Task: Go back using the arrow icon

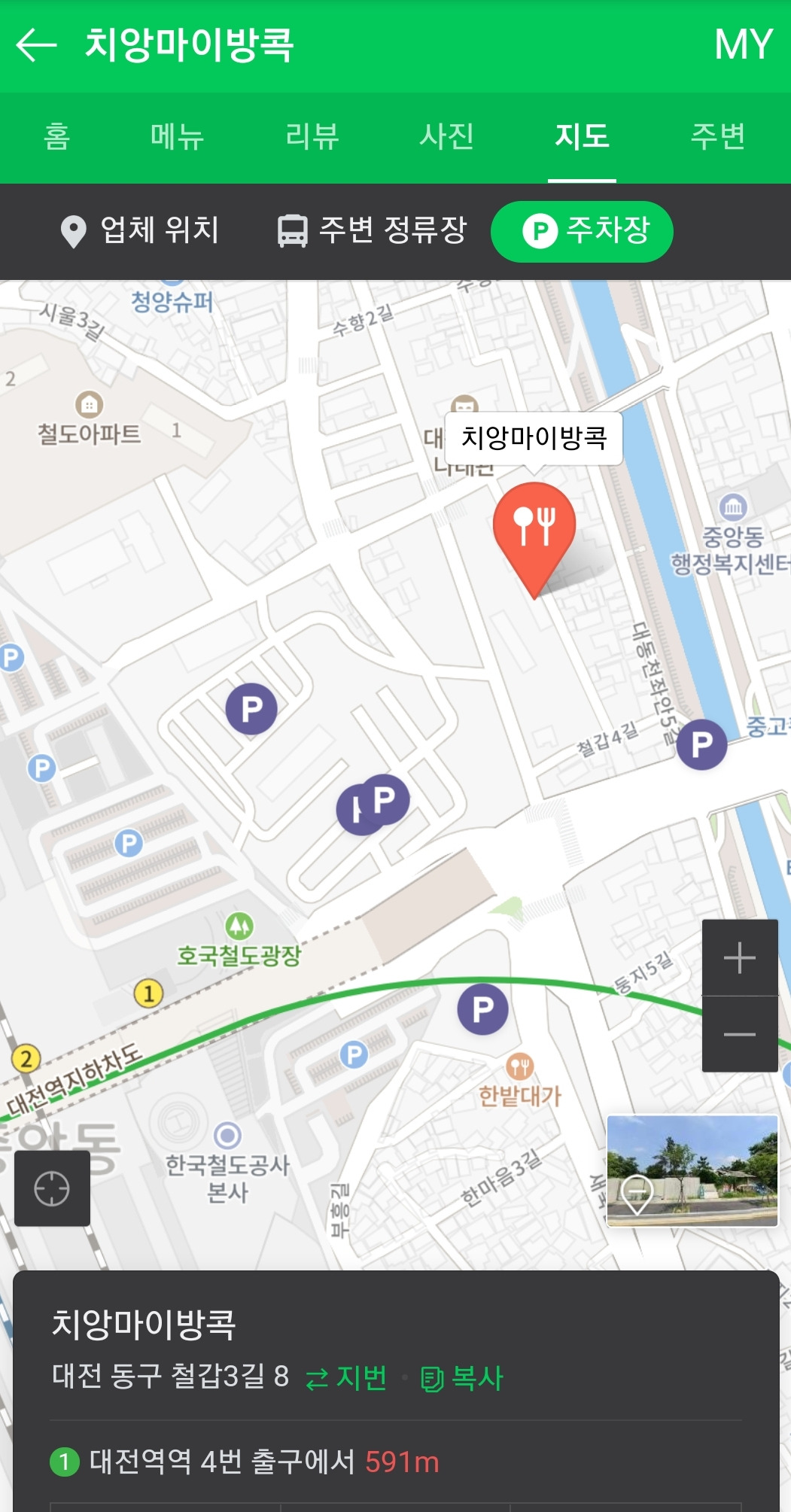Action: pyautogui.click(x=36, y=45)
